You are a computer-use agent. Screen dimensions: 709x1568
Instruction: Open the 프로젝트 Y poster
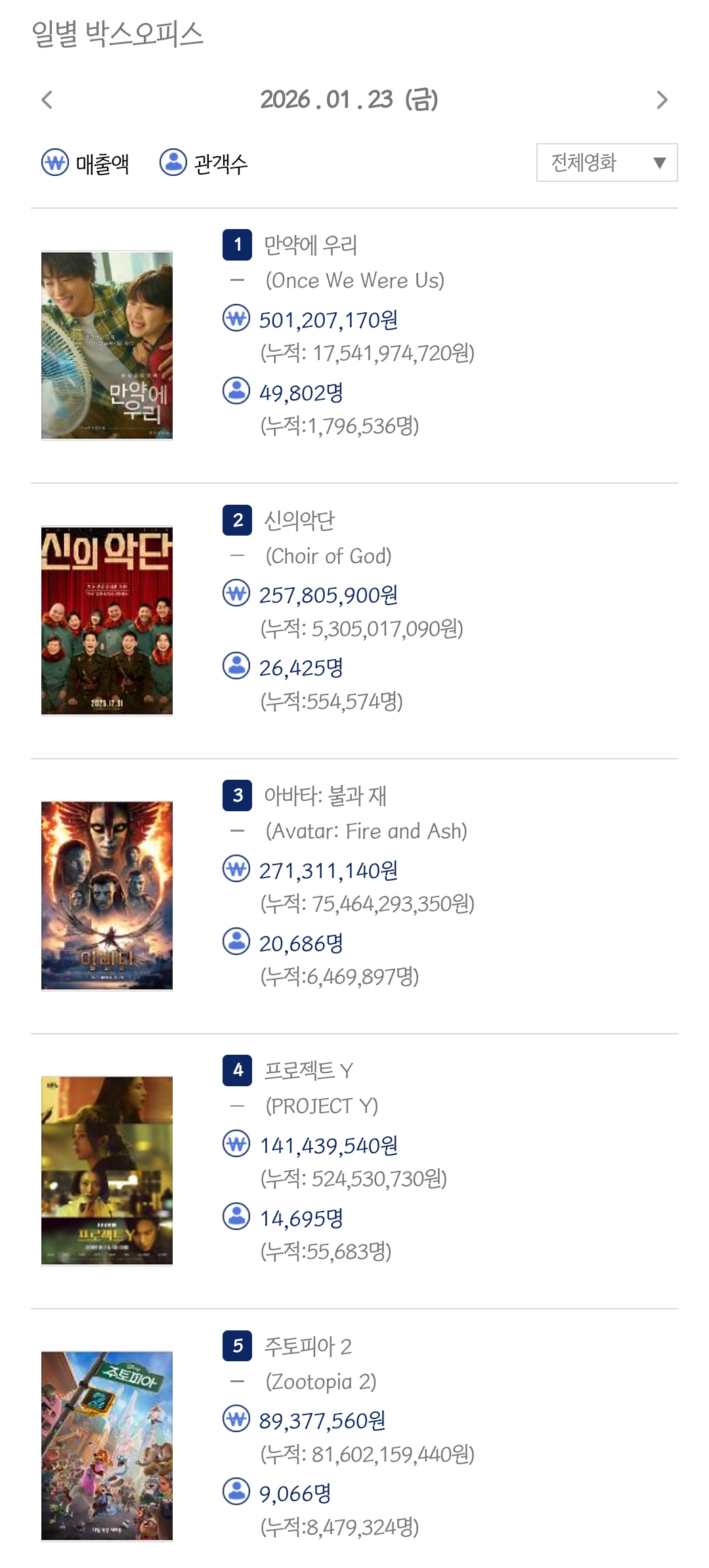[107, 1170]
